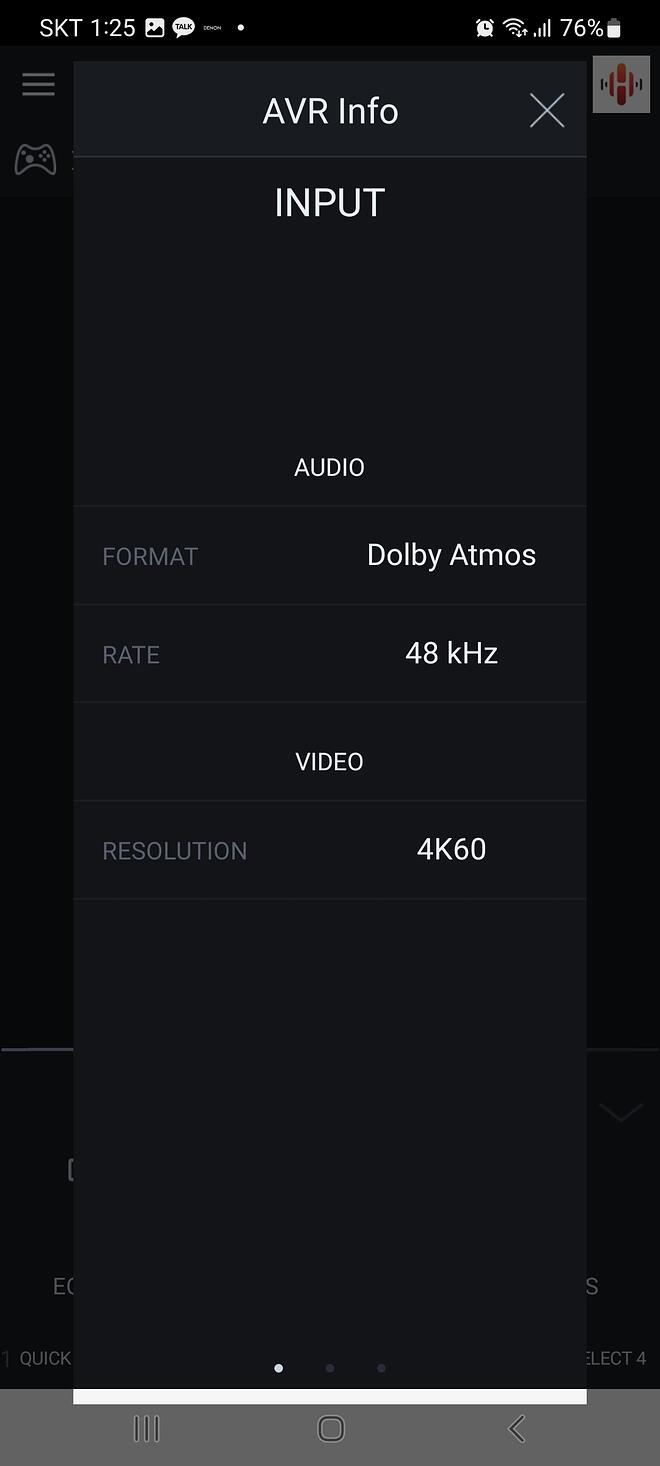Go to the phone's home screen

[x=330, y=1429]
